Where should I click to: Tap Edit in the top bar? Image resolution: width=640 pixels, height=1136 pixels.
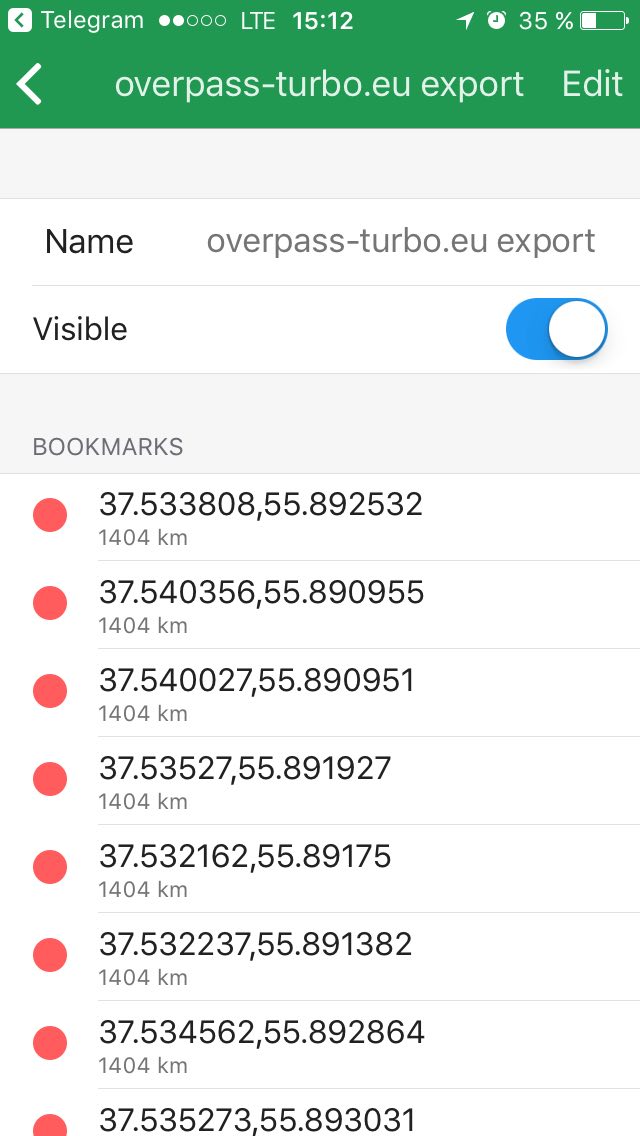[x=591, y=84]
